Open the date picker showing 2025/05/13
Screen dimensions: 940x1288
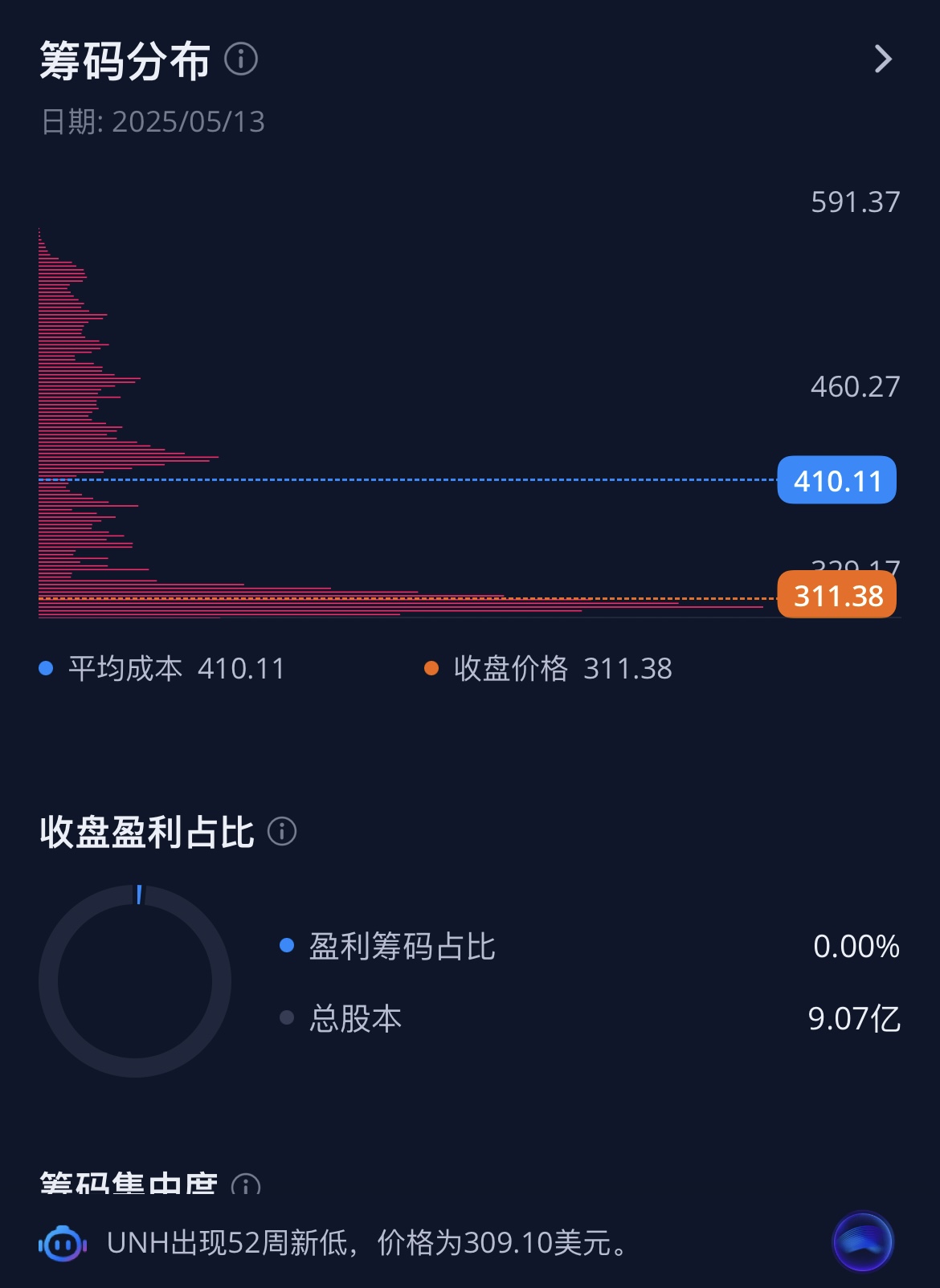pyautogui.click(x=153, y=122)
